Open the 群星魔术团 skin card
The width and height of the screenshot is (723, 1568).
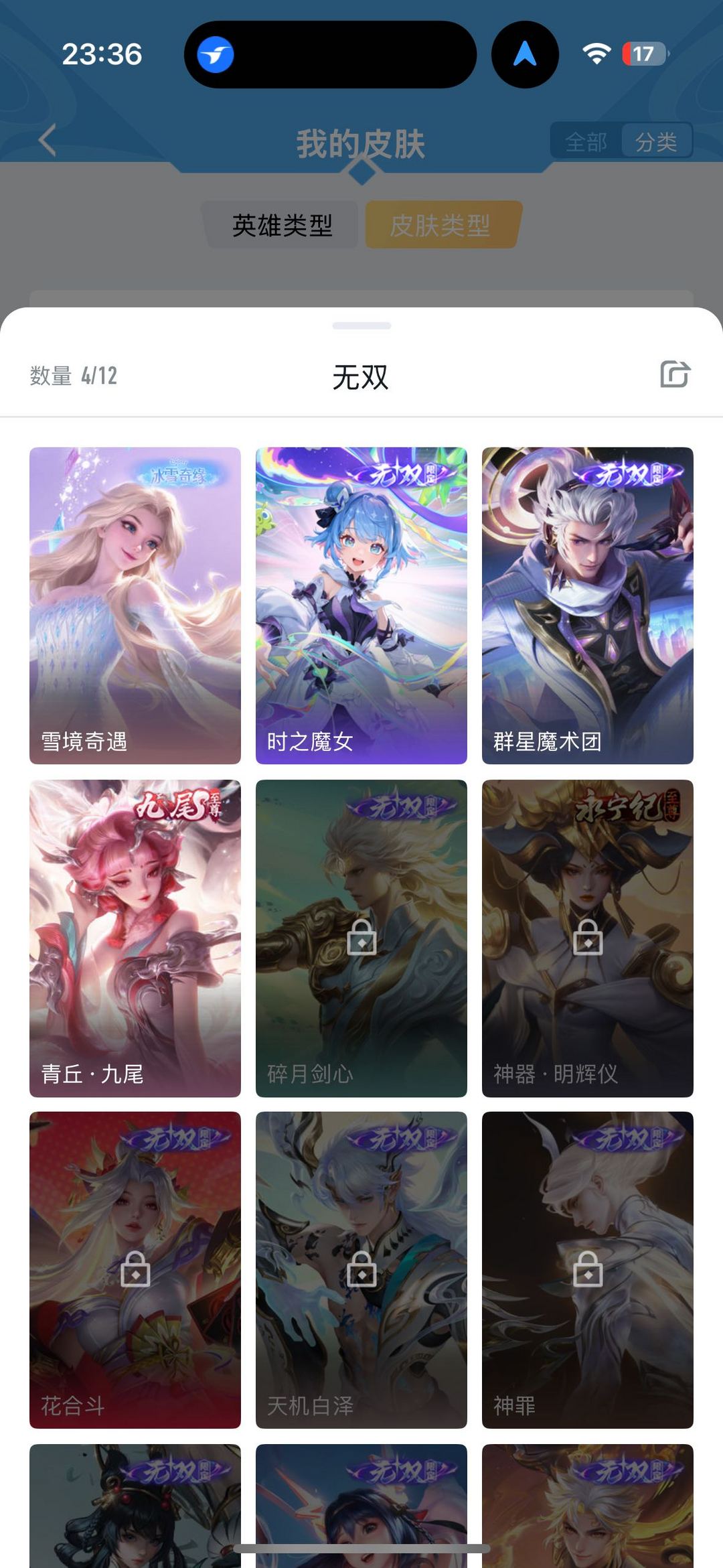[x=588, y=605]
